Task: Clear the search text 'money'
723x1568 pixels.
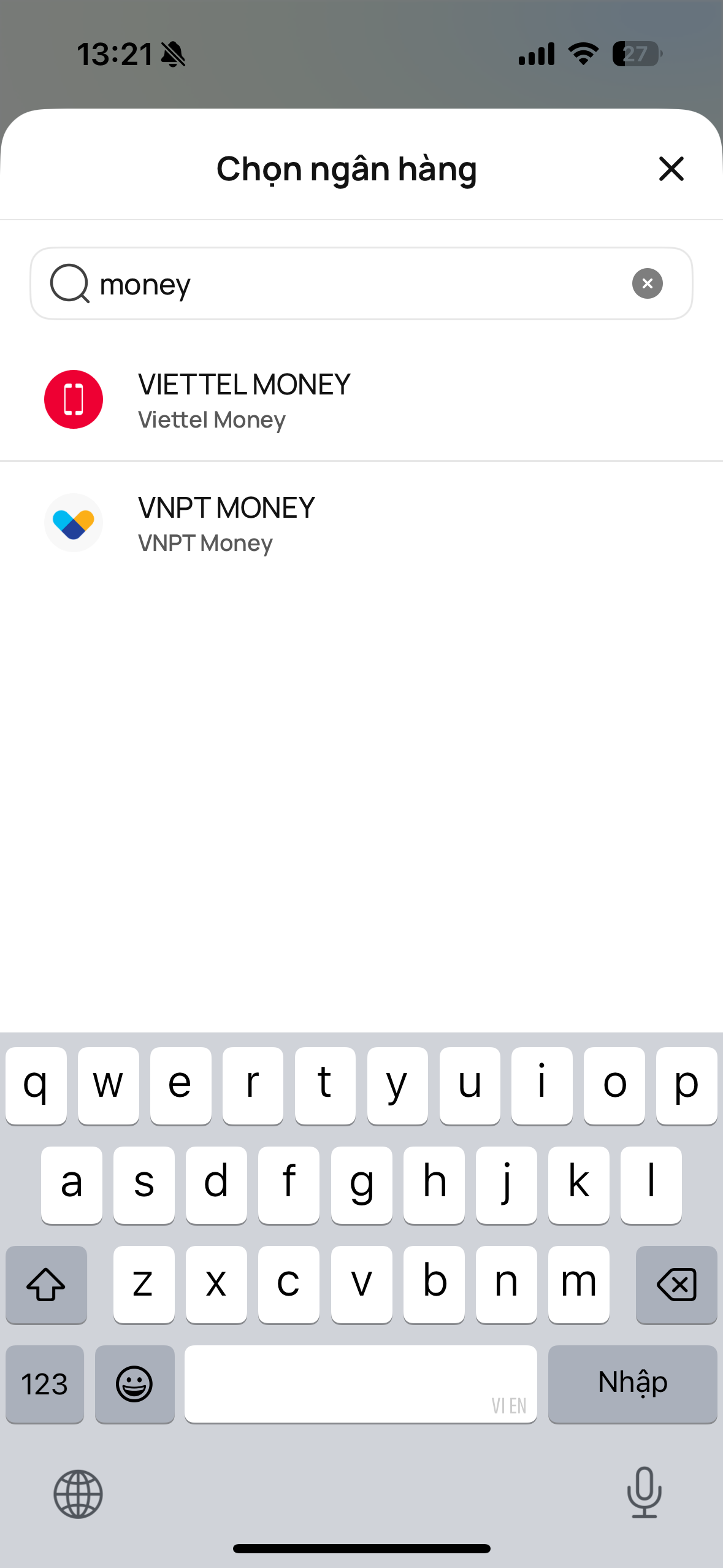Action: coord(647,283)
